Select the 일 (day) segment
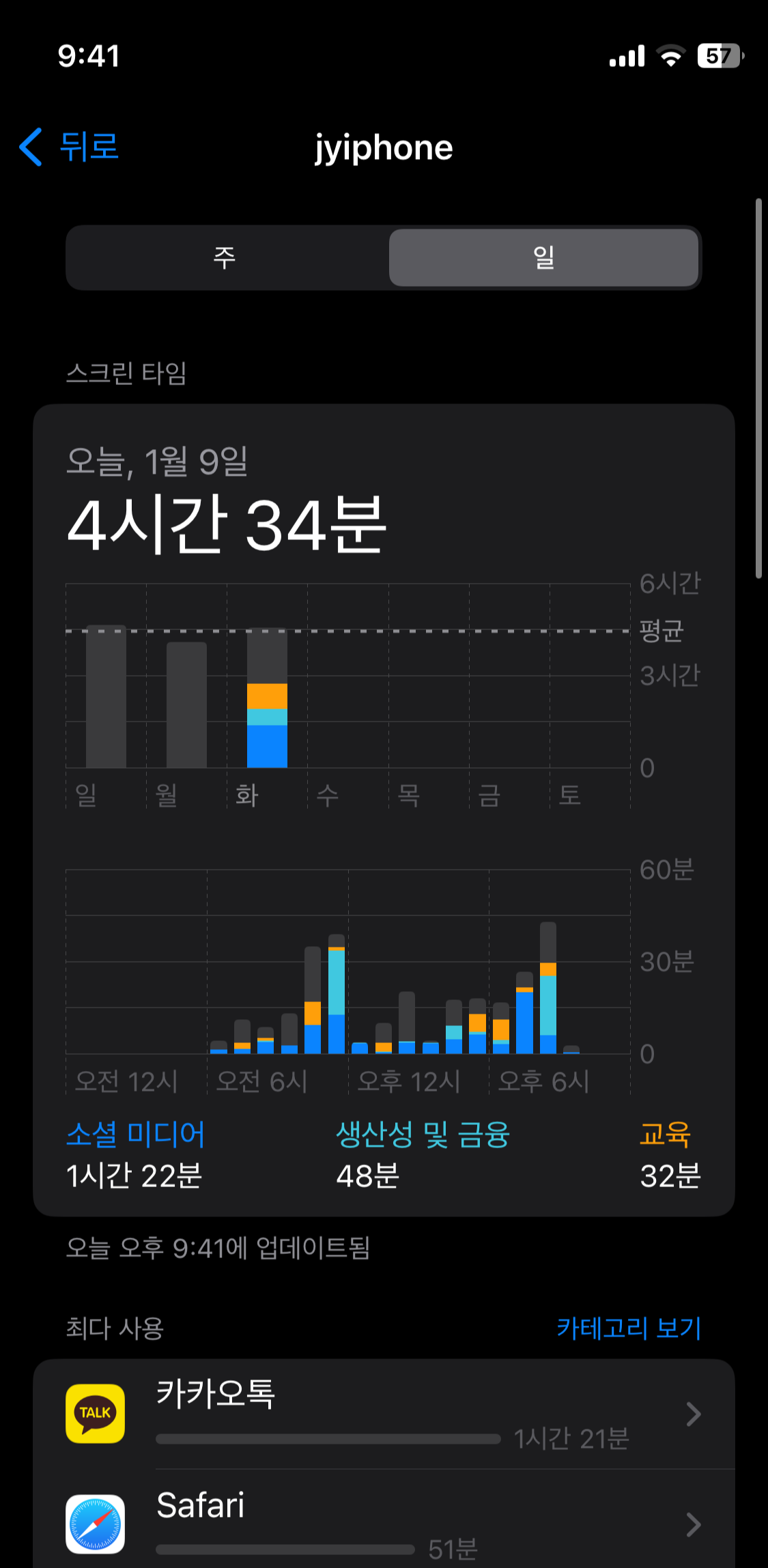Image resolution: width=768 pixels, height=1568 pixels. (544, 257)
